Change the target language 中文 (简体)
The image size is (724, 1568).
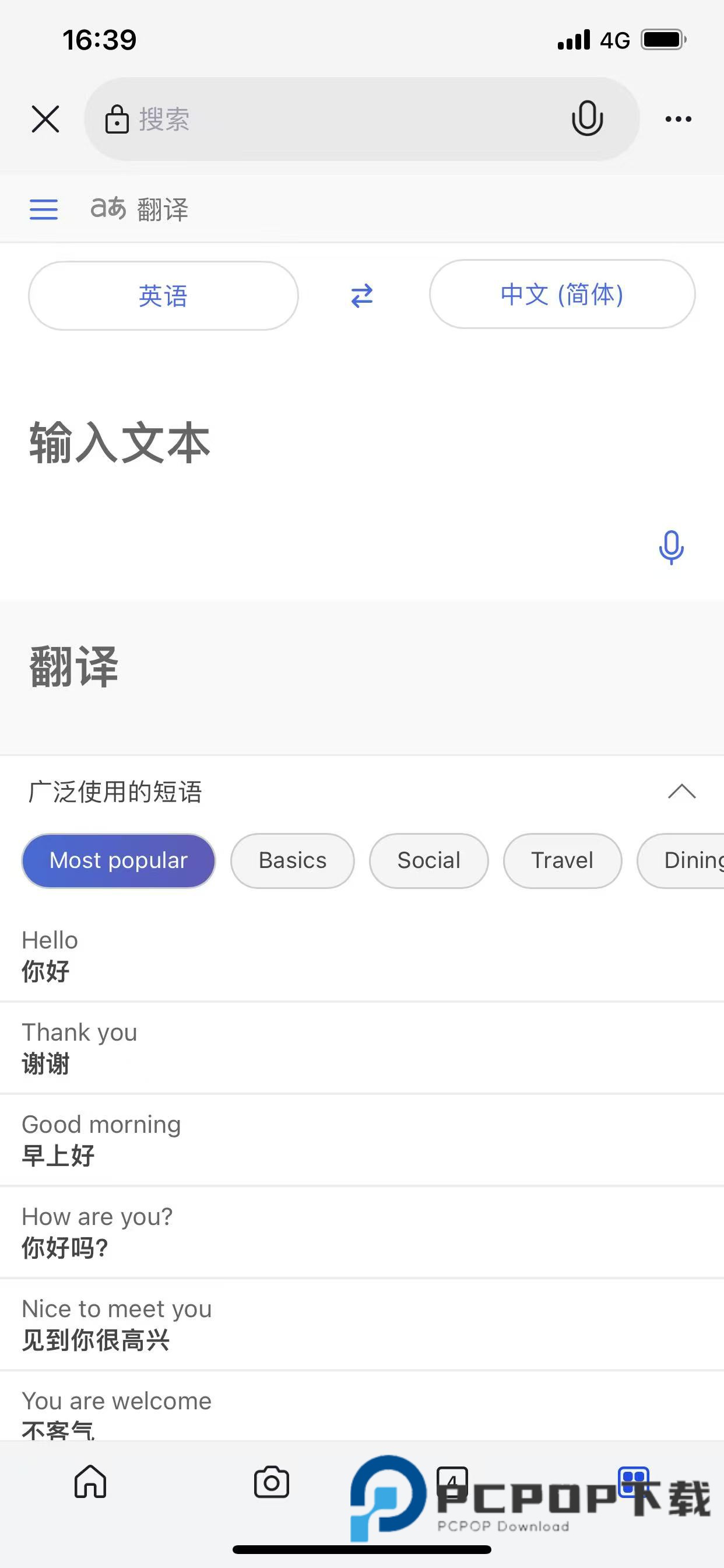click(x=561, y=295)
